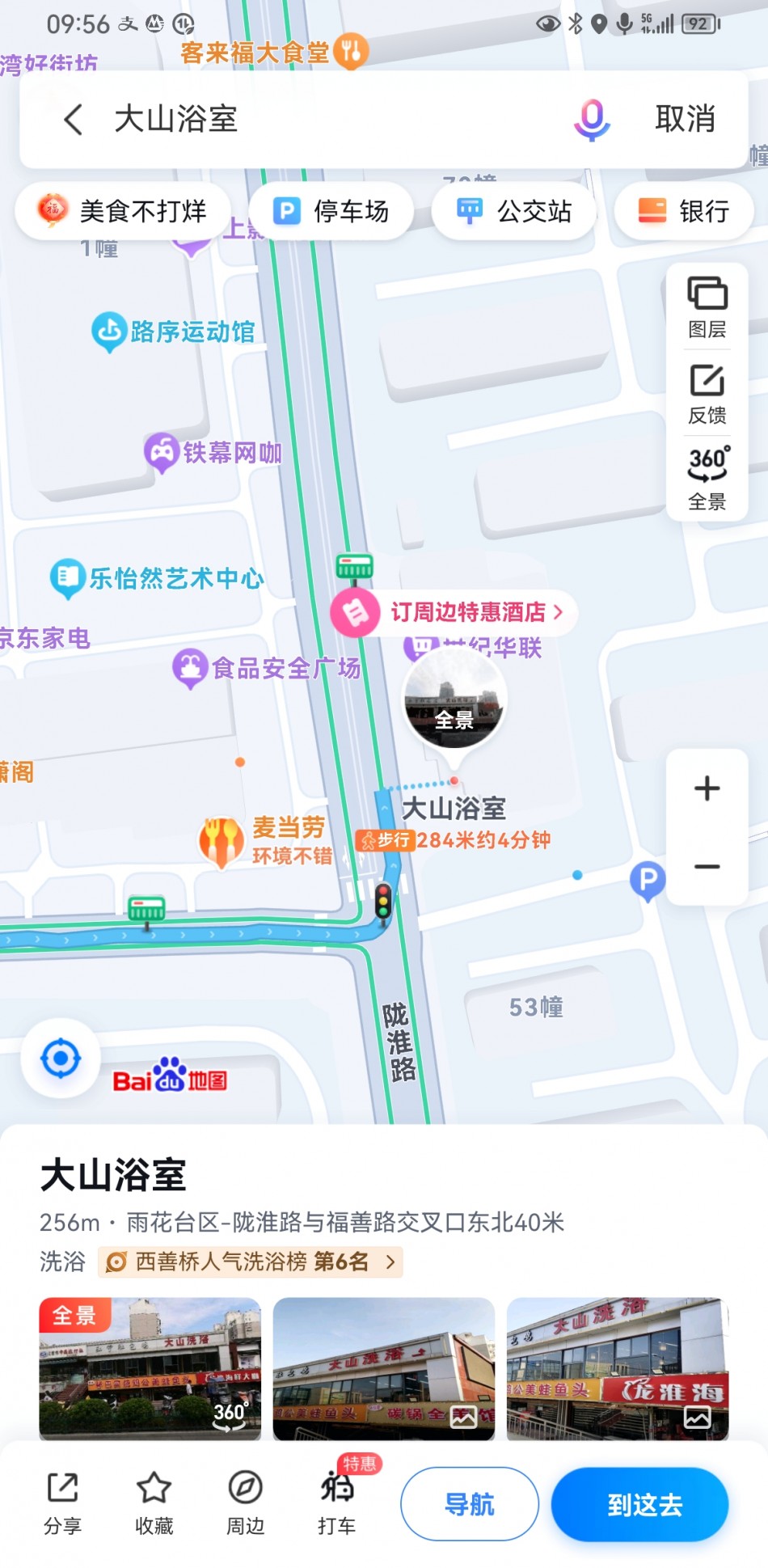Filter nearby 停车场 parking lots
Screen dimensions: 768x1568
[x=331, y=211]
